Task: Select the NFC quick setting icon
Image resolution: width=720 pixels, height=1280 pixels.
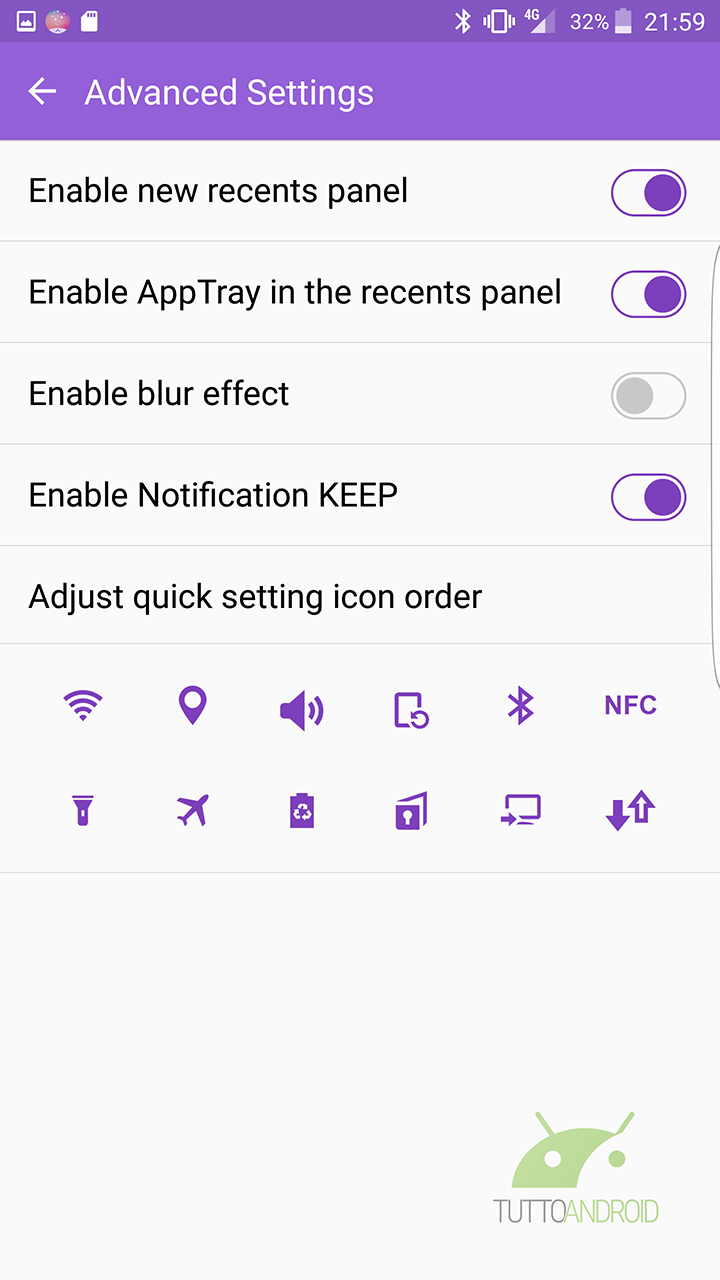Action: pyautogui.click(x=630, y=705)
